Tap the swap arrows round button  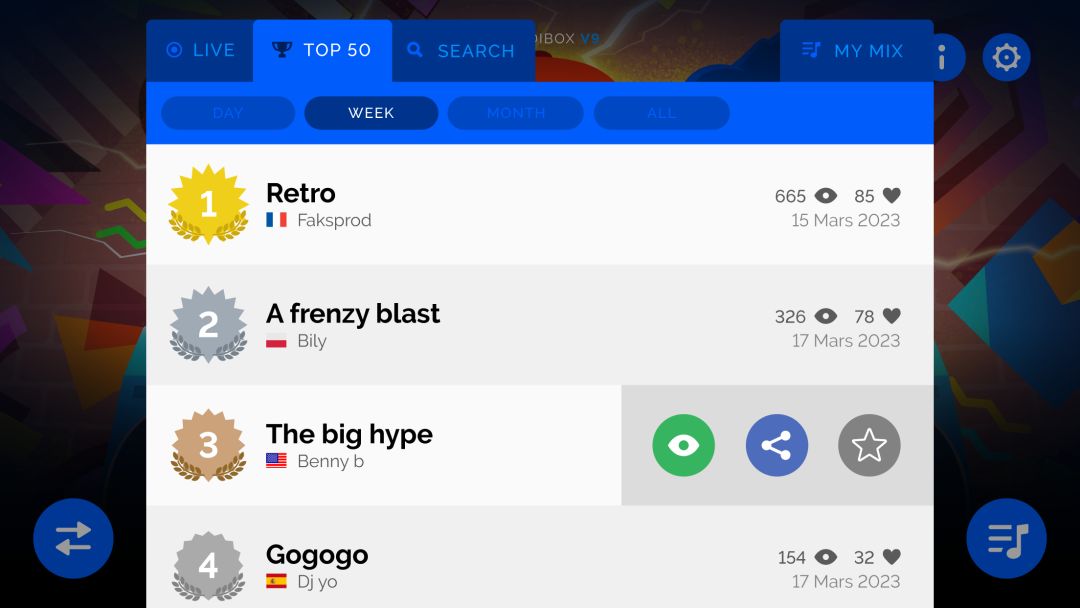(73, 539)
